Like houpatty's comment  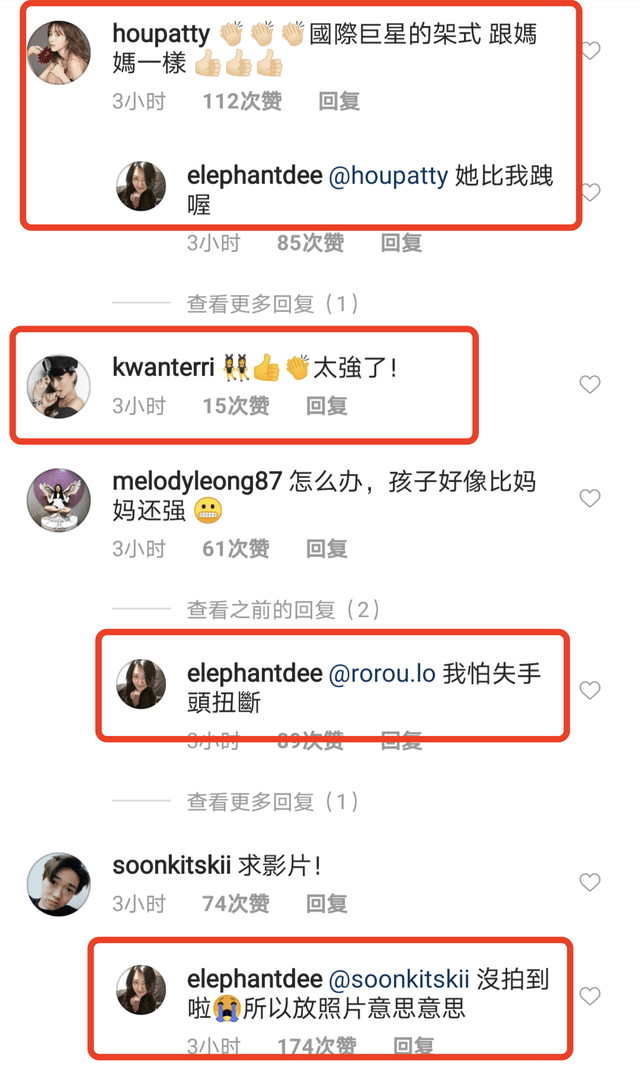pyautogui.click(x=591, y=51)
